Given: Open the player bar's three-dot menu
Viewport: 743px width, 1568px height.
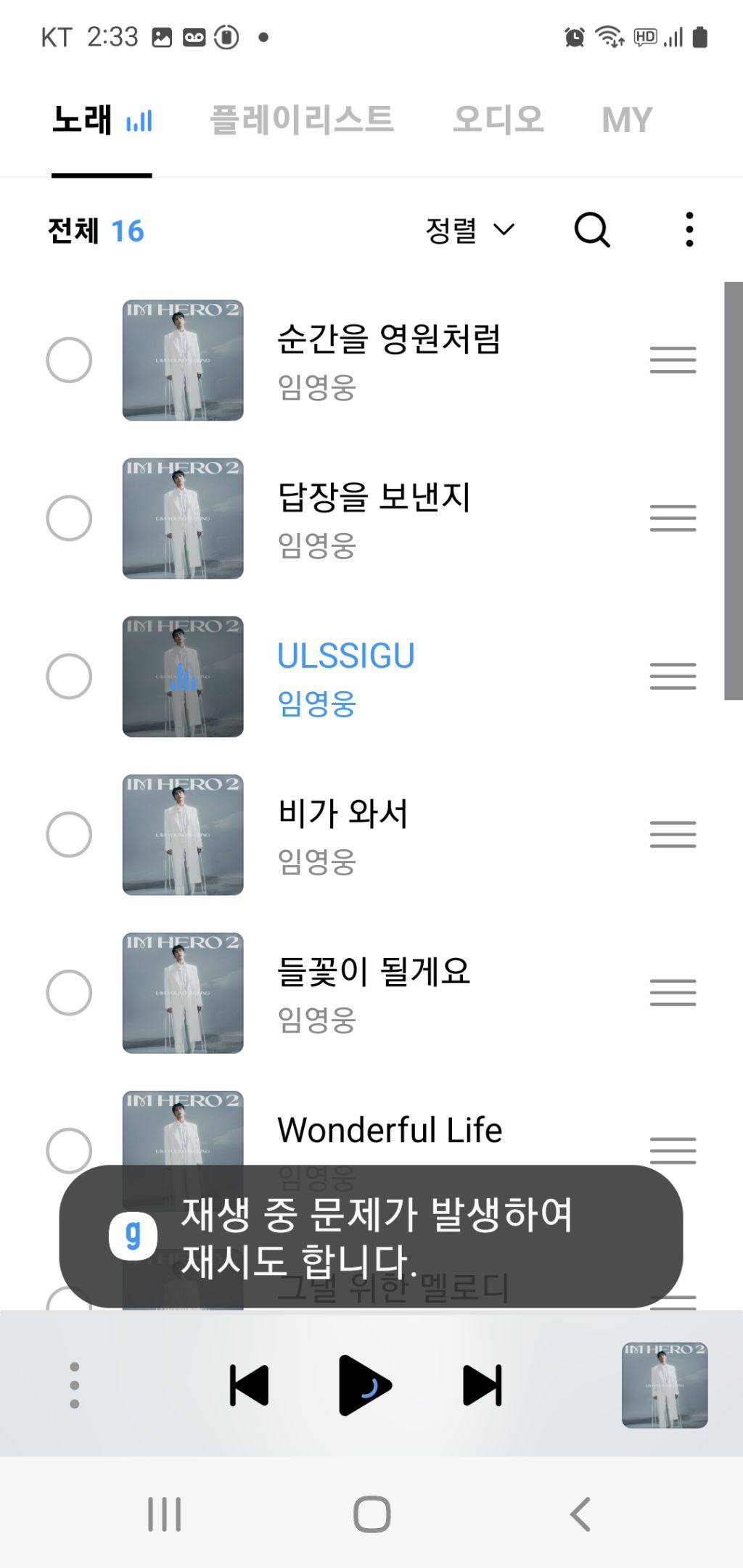Looking at the screenshot, I should pos(74,1385).
